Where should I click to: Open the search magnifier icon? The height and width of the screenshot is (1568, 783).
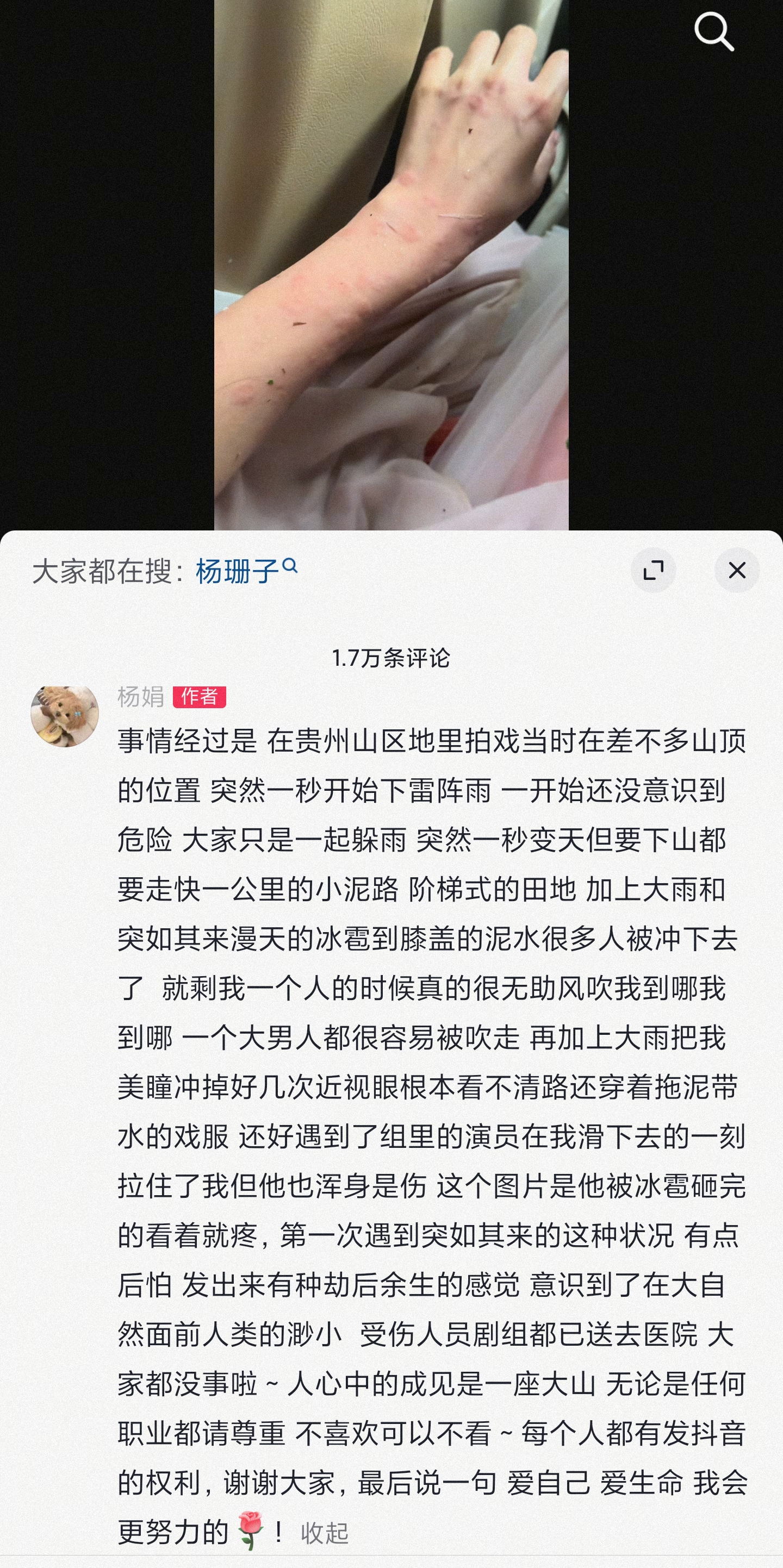[x=713, y=32]
